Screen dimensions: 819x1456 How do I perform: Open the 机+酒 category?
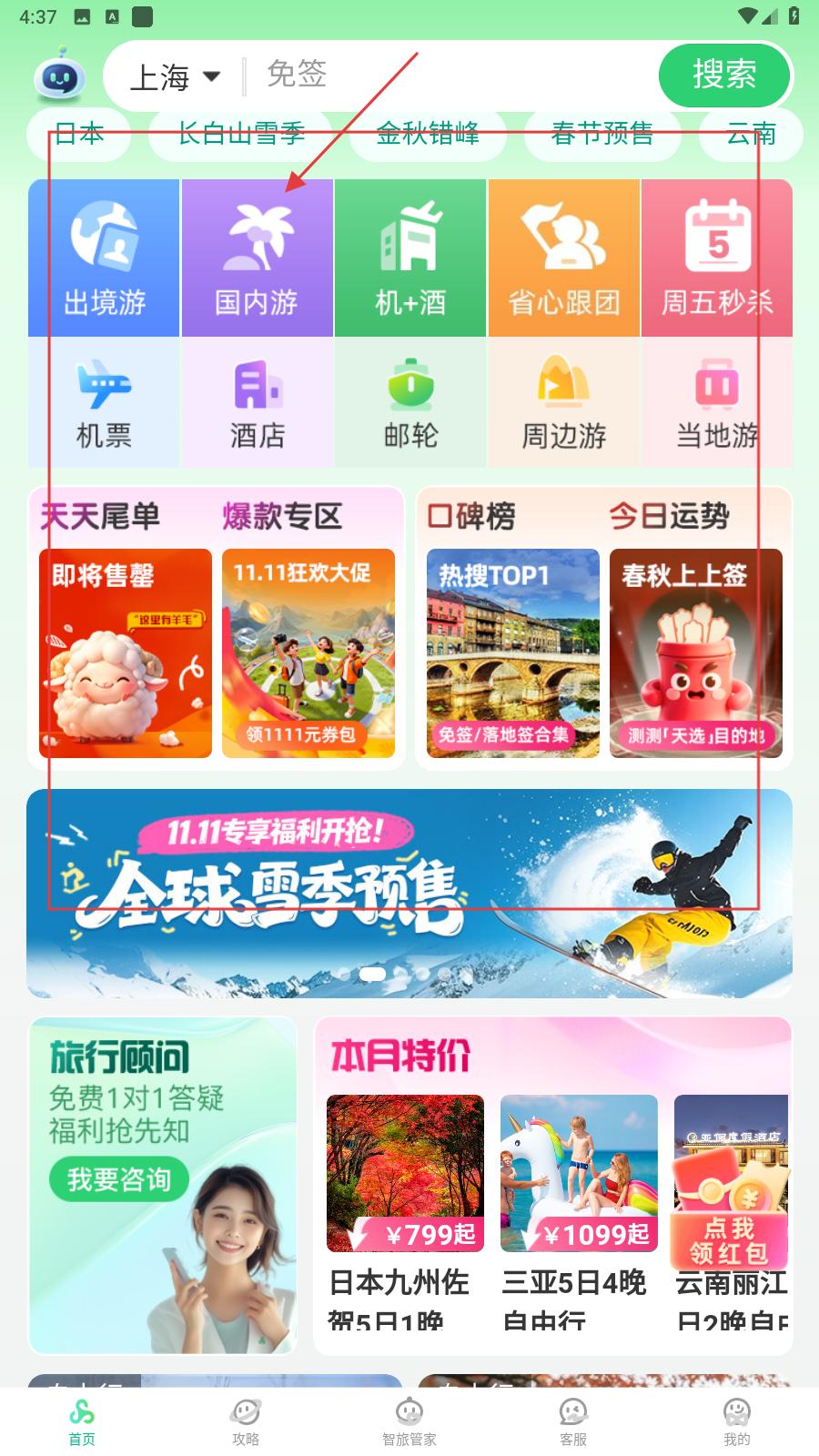point(410,258)
